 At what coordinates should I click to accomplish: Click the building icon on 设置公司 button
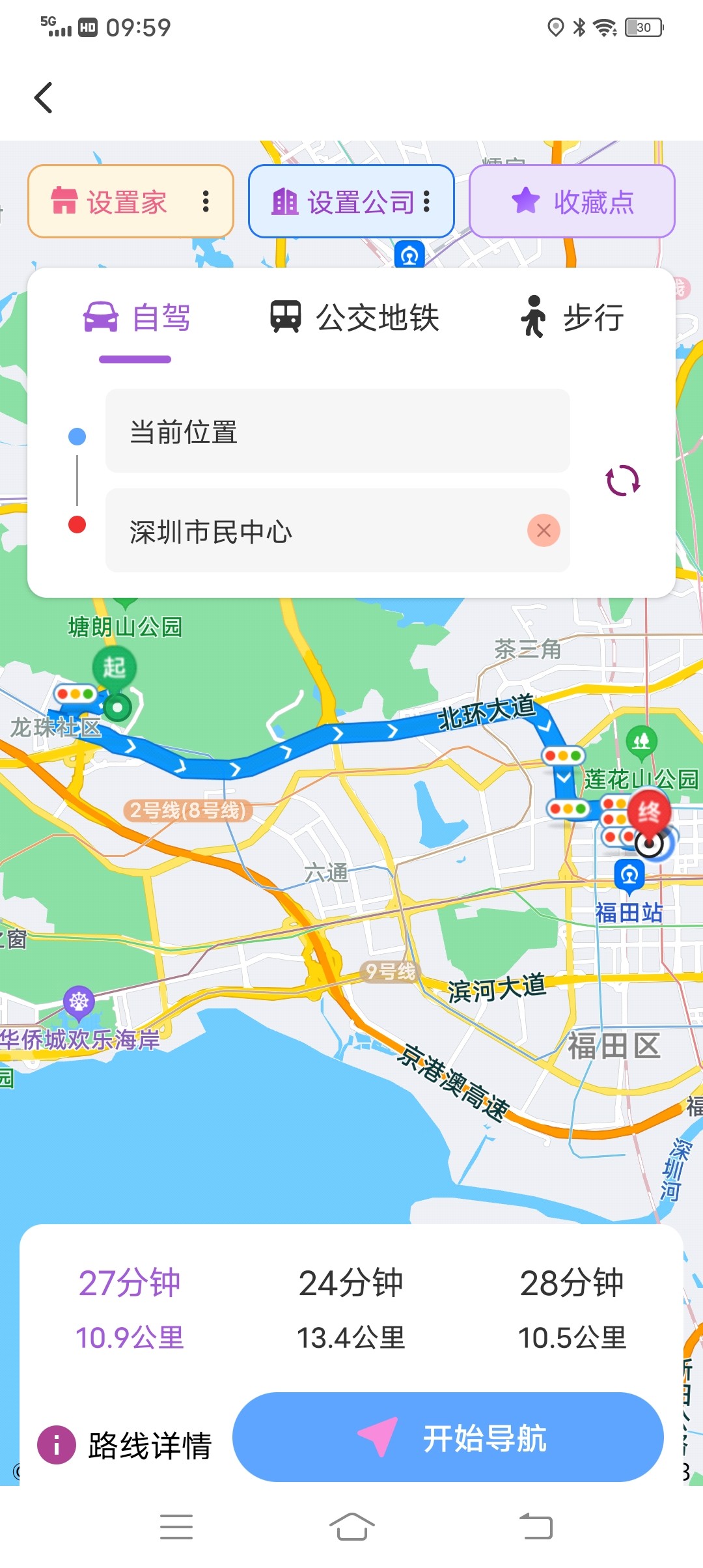click(x=284, y=202)
